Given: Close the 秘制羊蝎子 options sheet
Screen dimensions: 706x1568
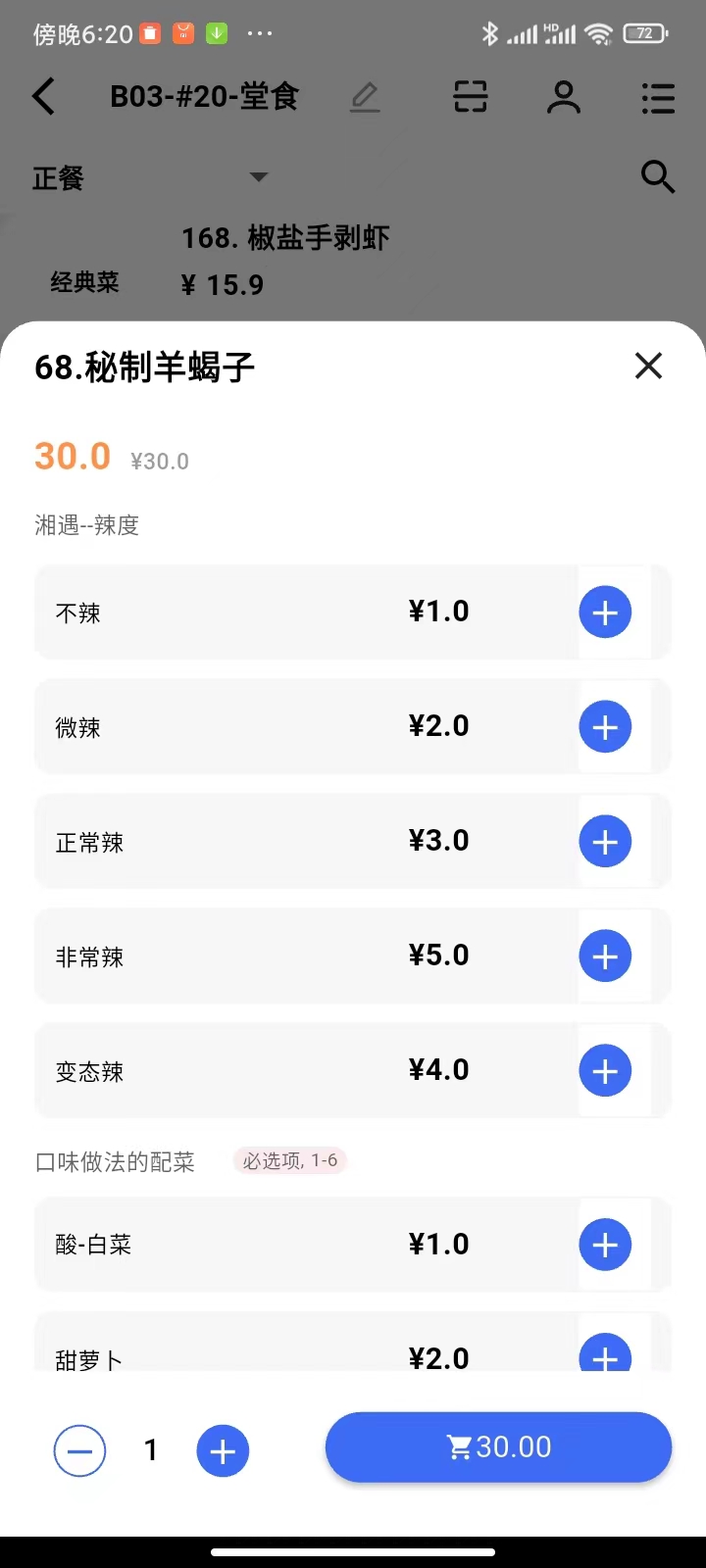Looking at the screenshot, I should point(648,366).
